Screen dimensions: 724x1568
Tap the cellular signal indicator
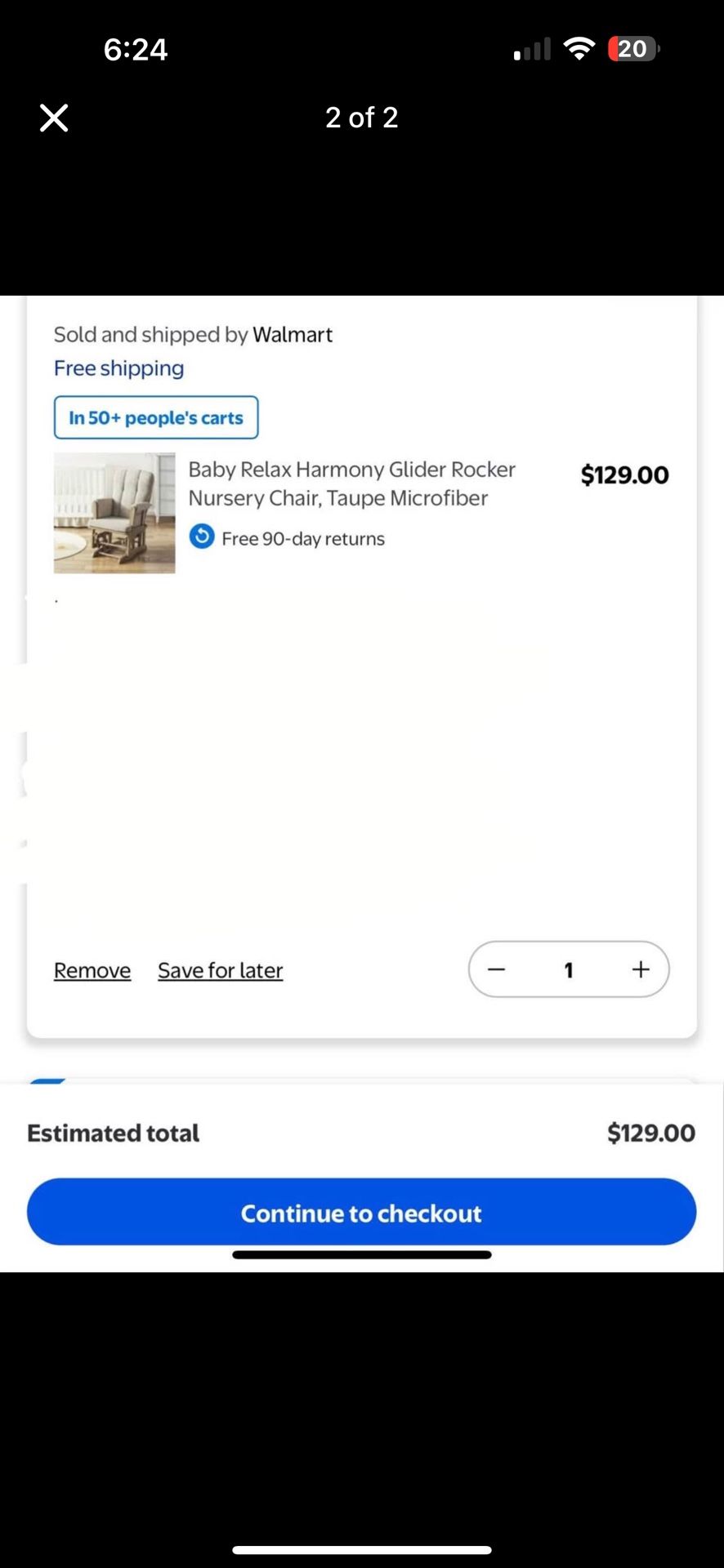pos(530,49)
